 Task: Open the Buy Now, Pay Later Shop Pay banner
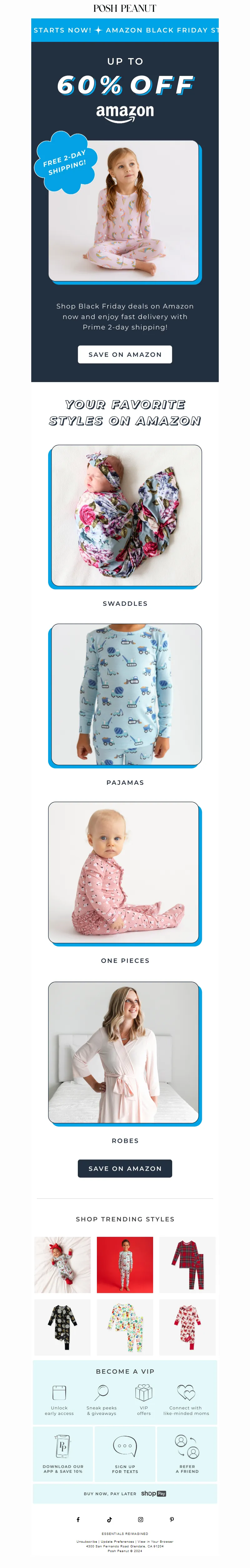pos(125,1493)
